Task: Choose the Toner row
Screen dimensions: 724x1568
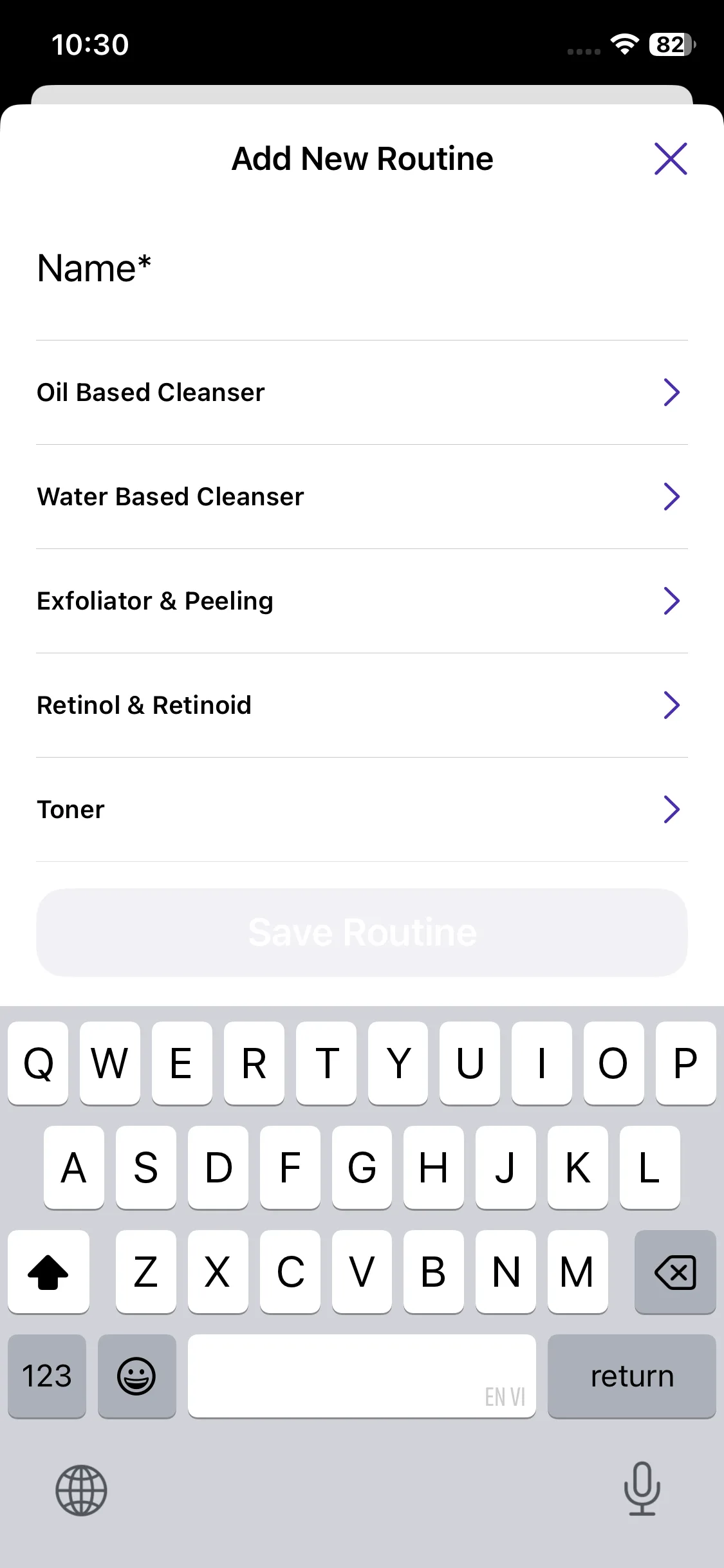Action: click(x=362, y=810)
